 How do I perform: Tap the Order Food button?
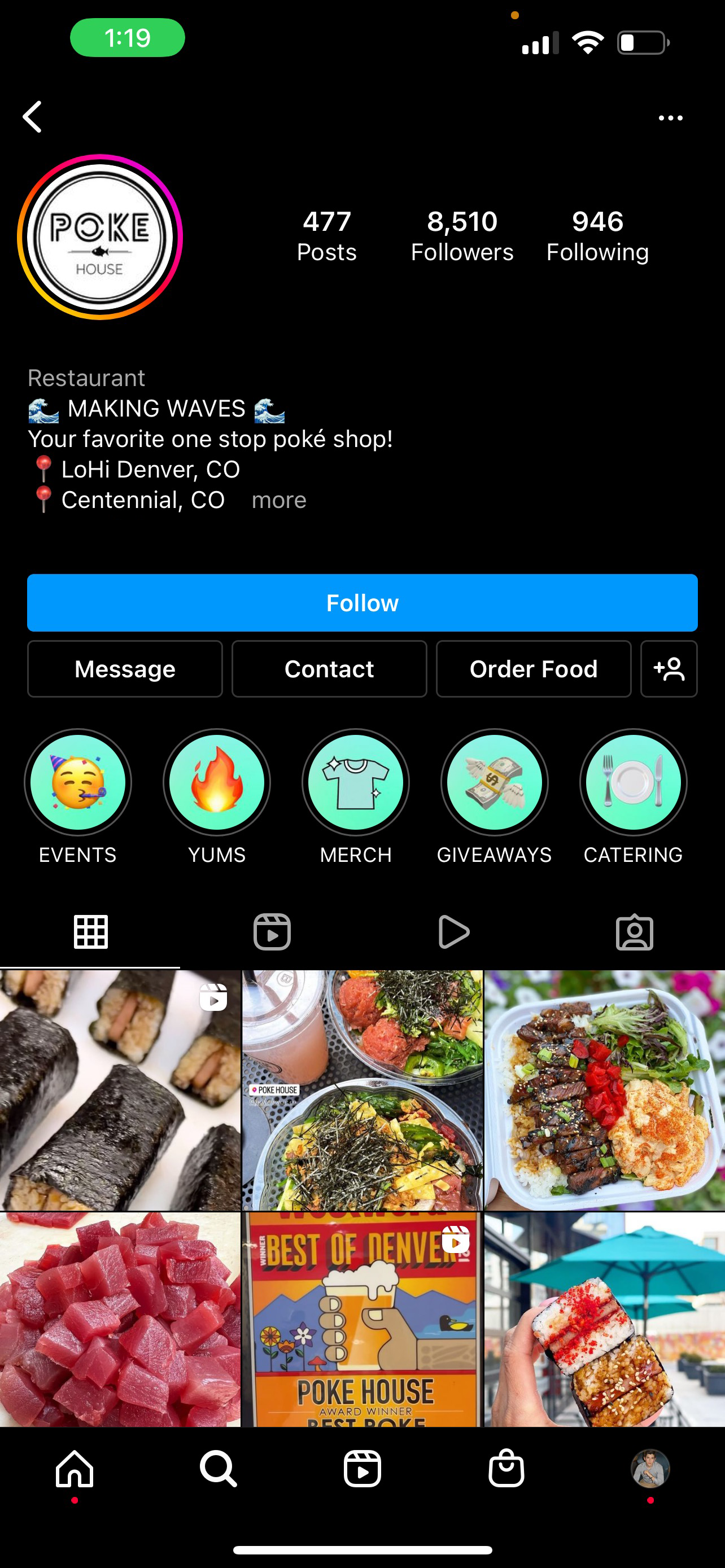point(533,669)
